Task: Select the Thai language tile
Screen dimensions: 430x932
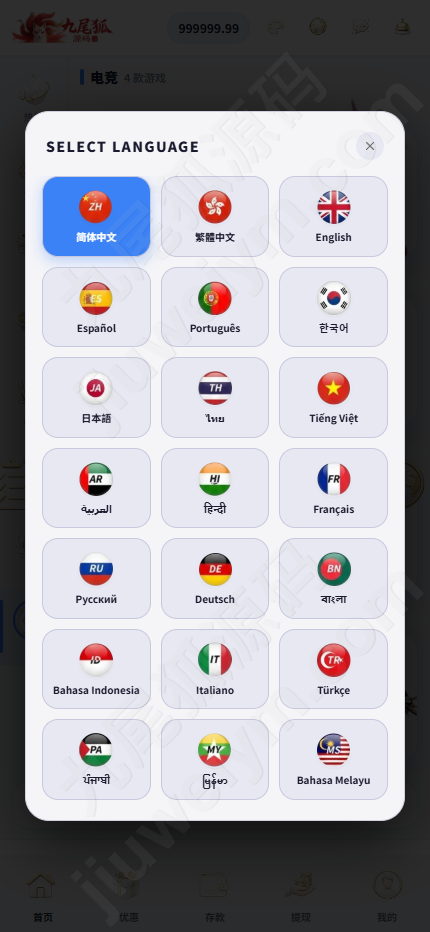Action: 215,397
